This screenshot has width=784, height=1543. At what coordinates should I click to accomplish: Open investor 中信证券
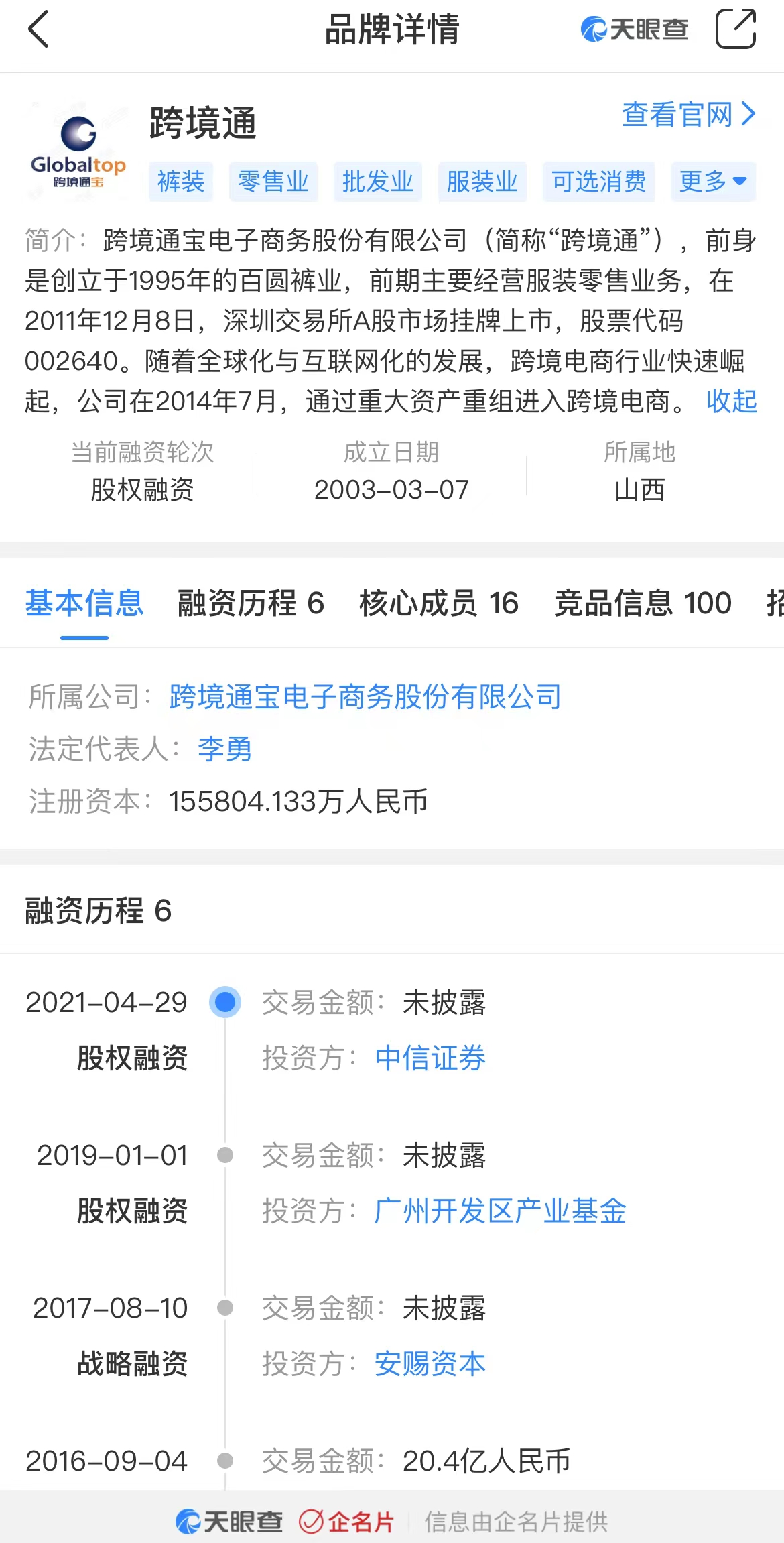point(430,1058)
